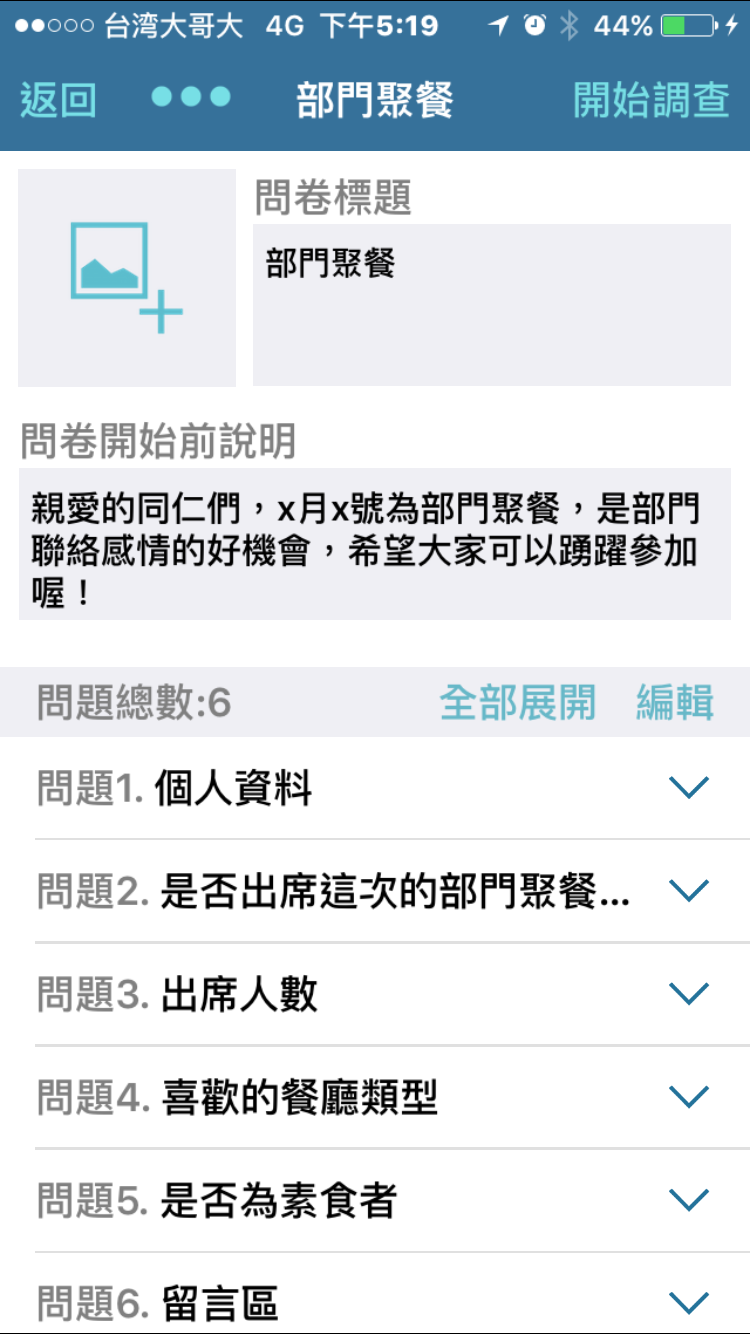
Task: Edit the 問卷標題 title field
Action: click(491, 304)
